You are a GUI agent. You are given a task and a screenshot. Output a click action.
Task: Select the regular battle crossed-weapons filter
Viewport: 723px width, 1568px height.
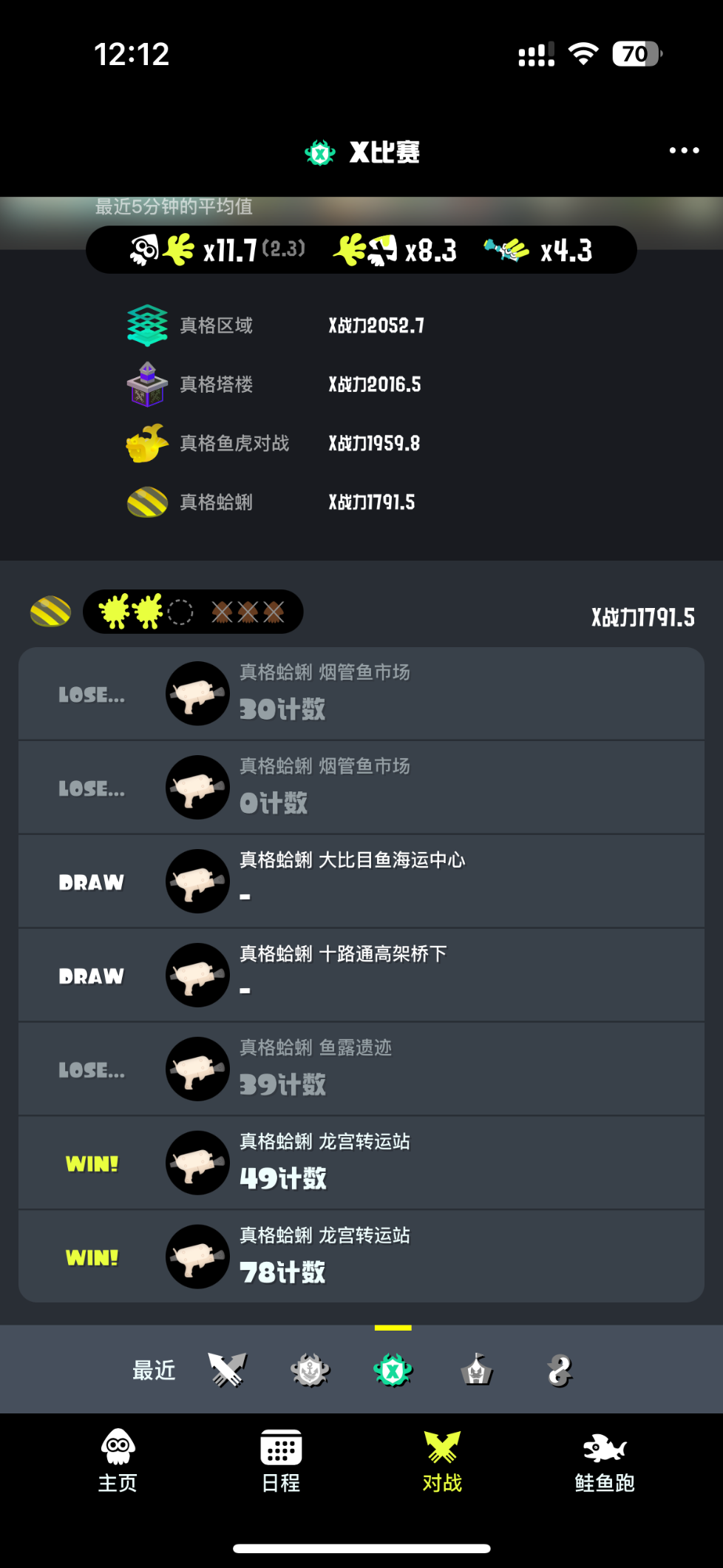click(x=228, y=1371)
